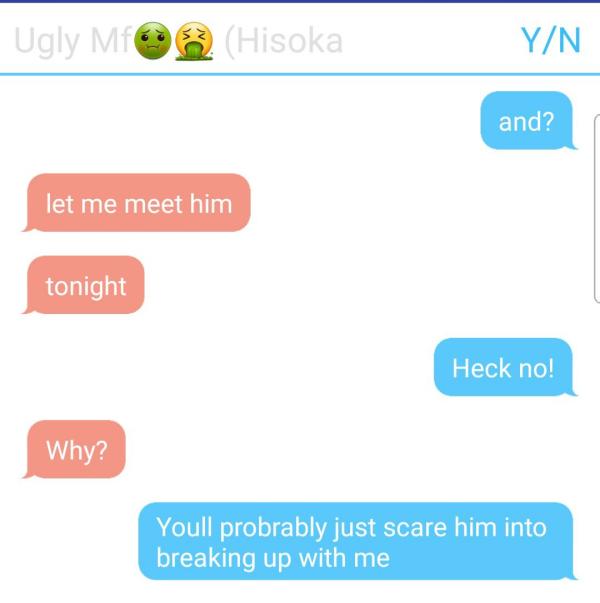Switch to the Ugly Mf (Hisoka character
The image size is (600, 603).
[x=180, y=40]
